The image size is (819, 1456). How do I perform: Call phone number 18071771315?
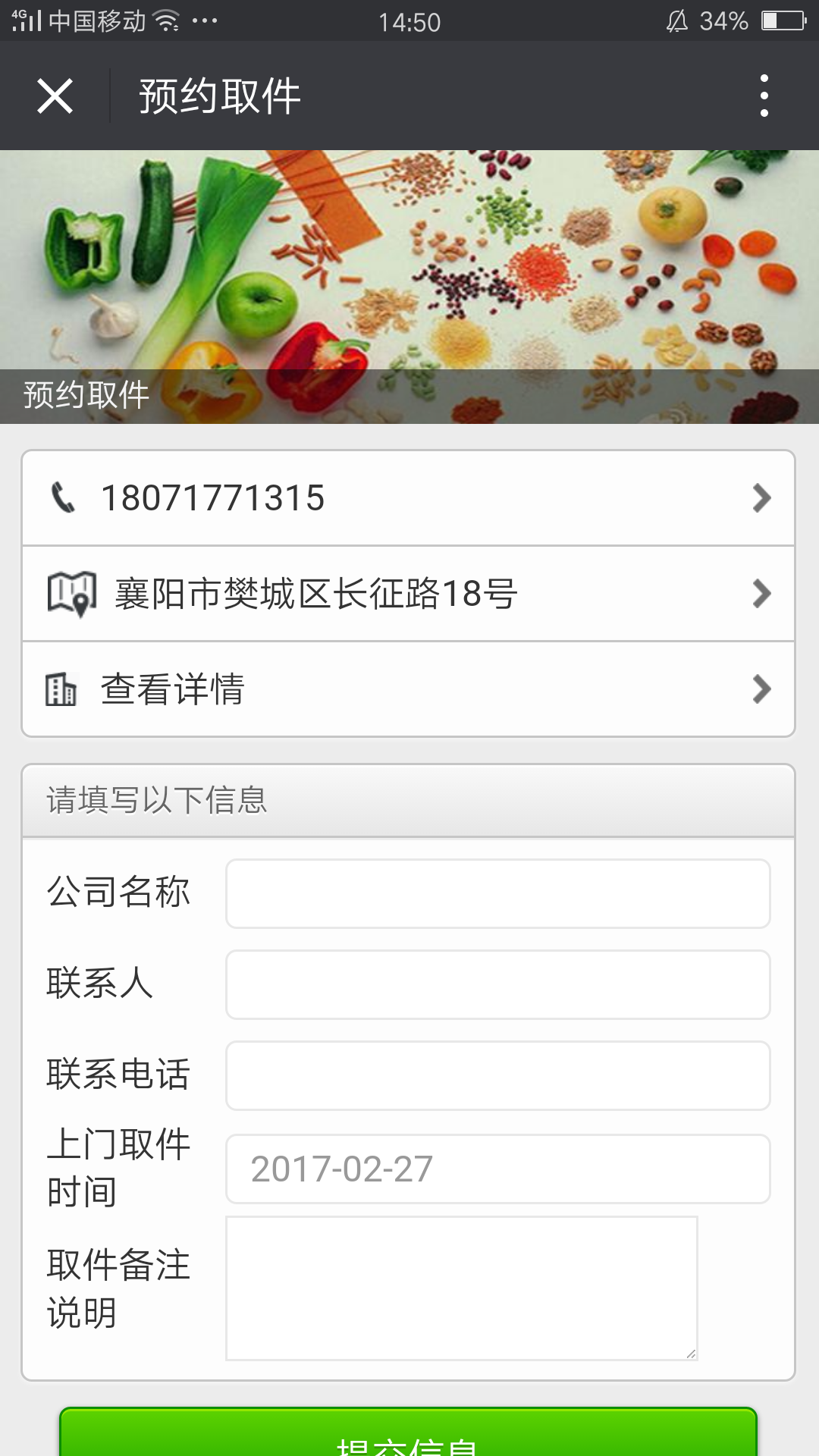click(x=408, y=498)
